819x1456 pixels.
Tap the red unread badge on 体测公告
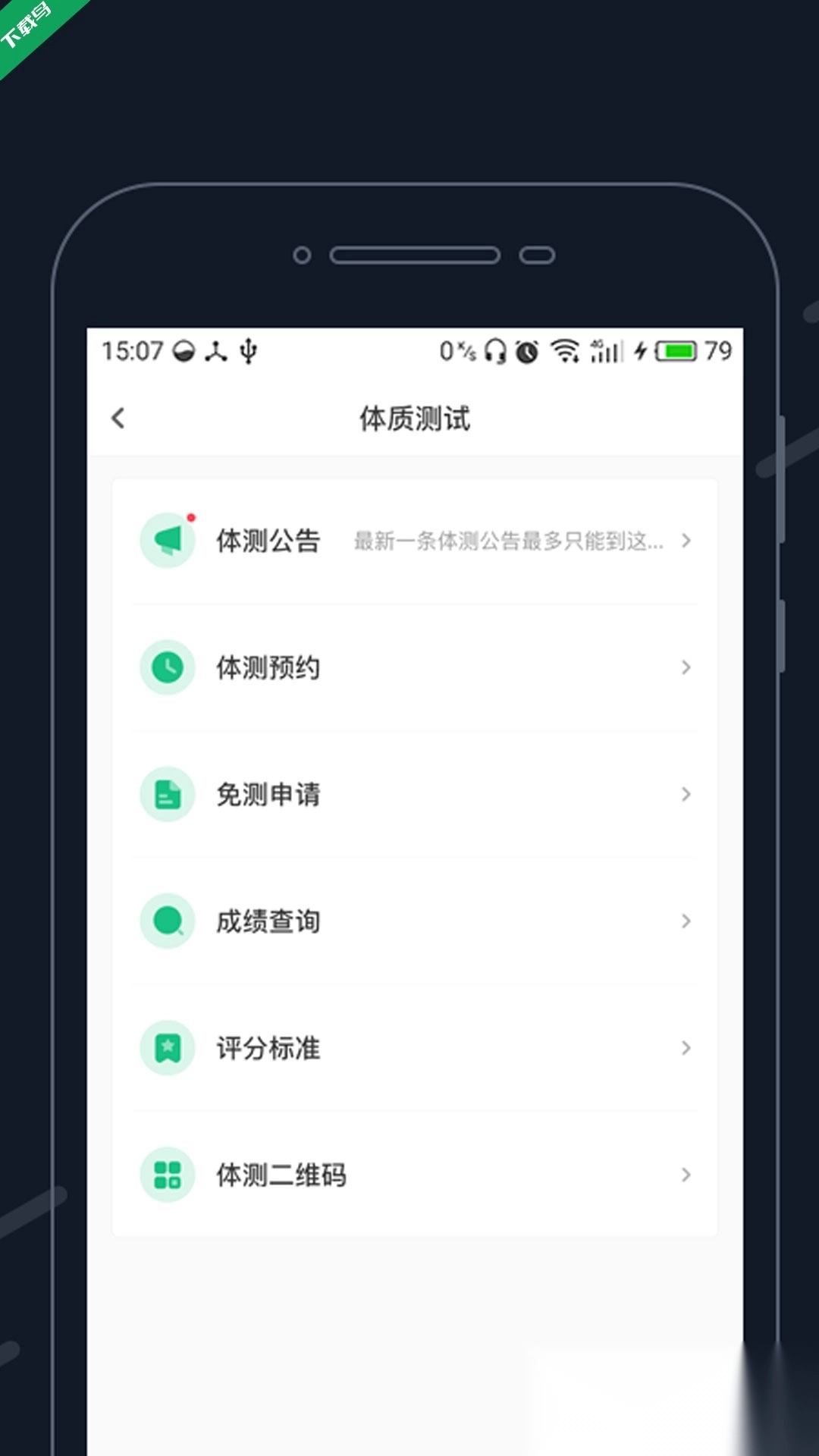pos(192,516)
